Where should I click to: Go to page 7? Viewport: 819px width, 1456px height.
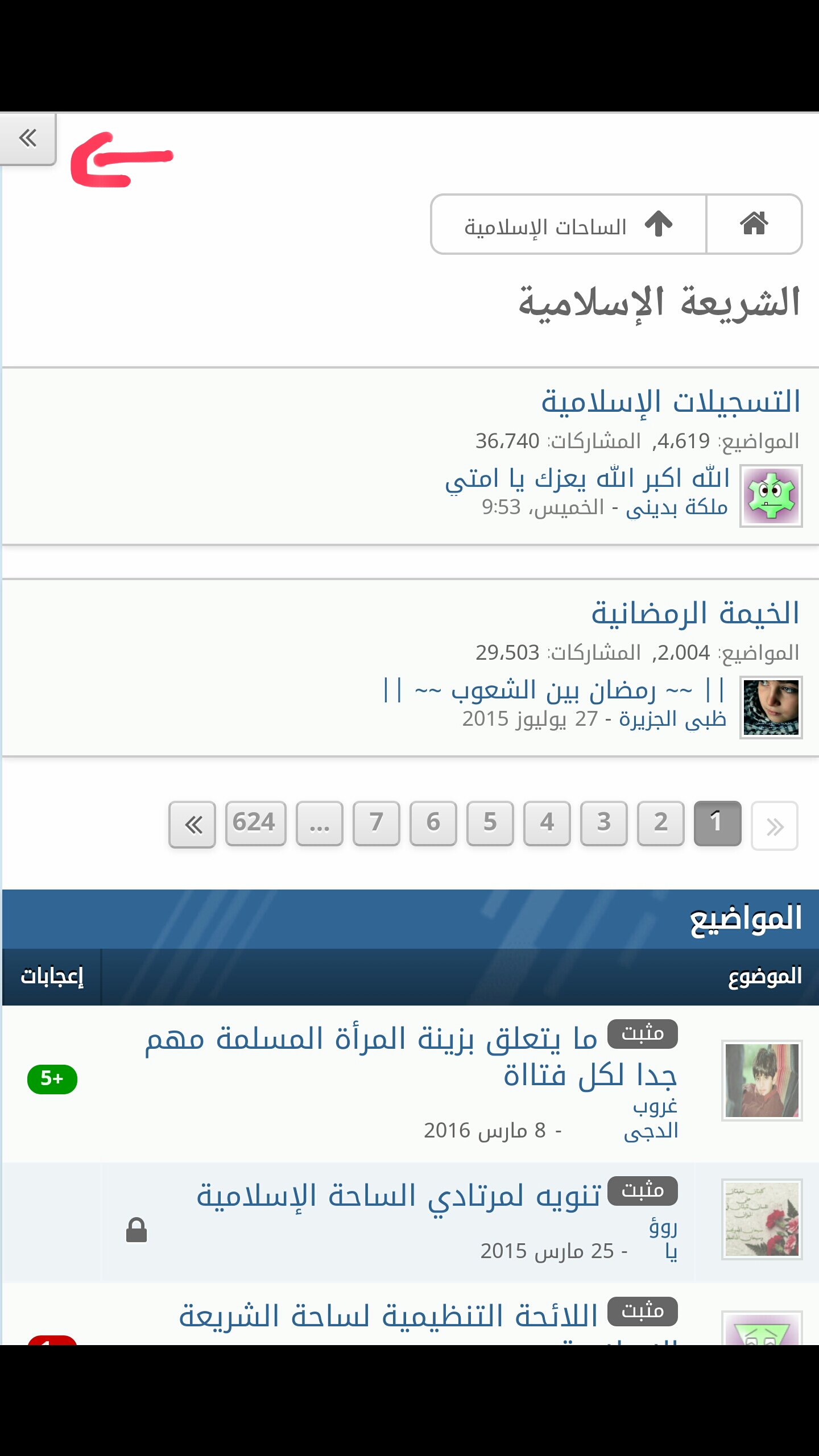[376, 823]
